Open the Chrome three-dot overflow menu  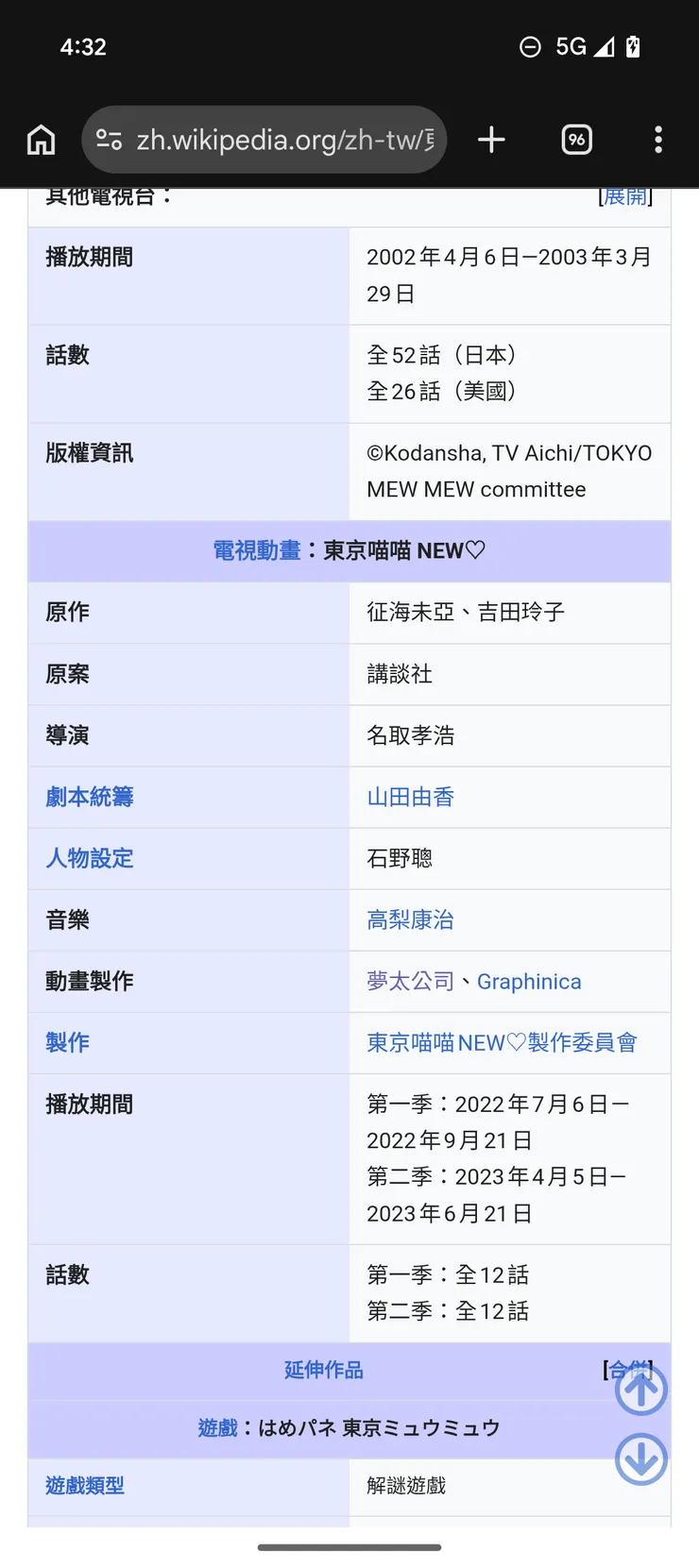pyautogui.click(x=657, y=139)
